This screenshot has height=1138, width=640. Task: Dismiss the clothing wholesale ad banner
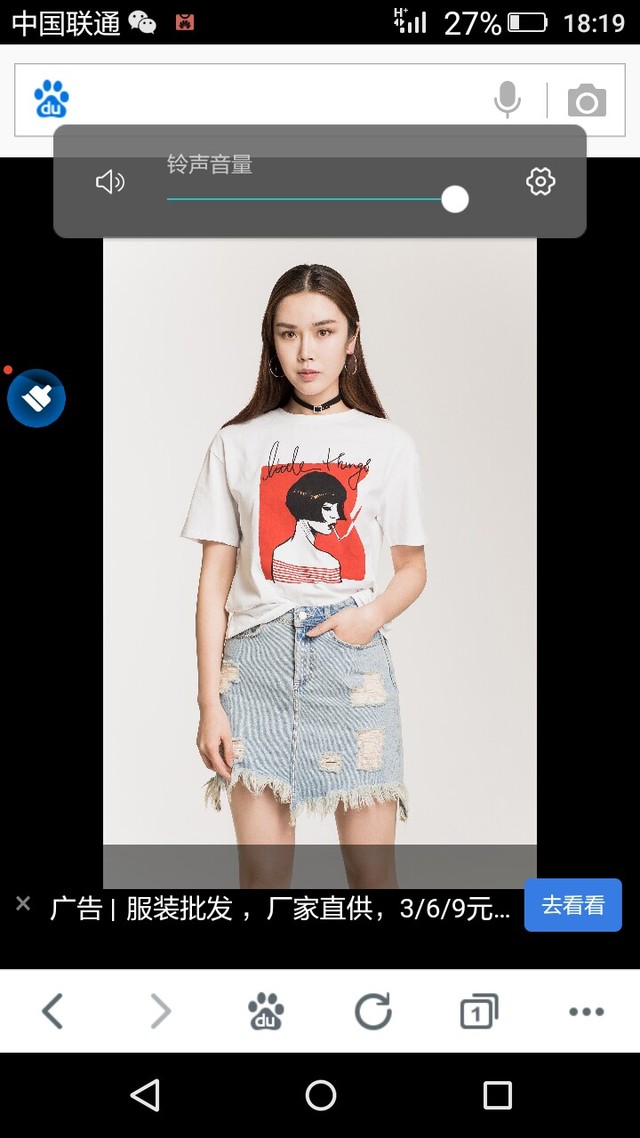[23, 904]
